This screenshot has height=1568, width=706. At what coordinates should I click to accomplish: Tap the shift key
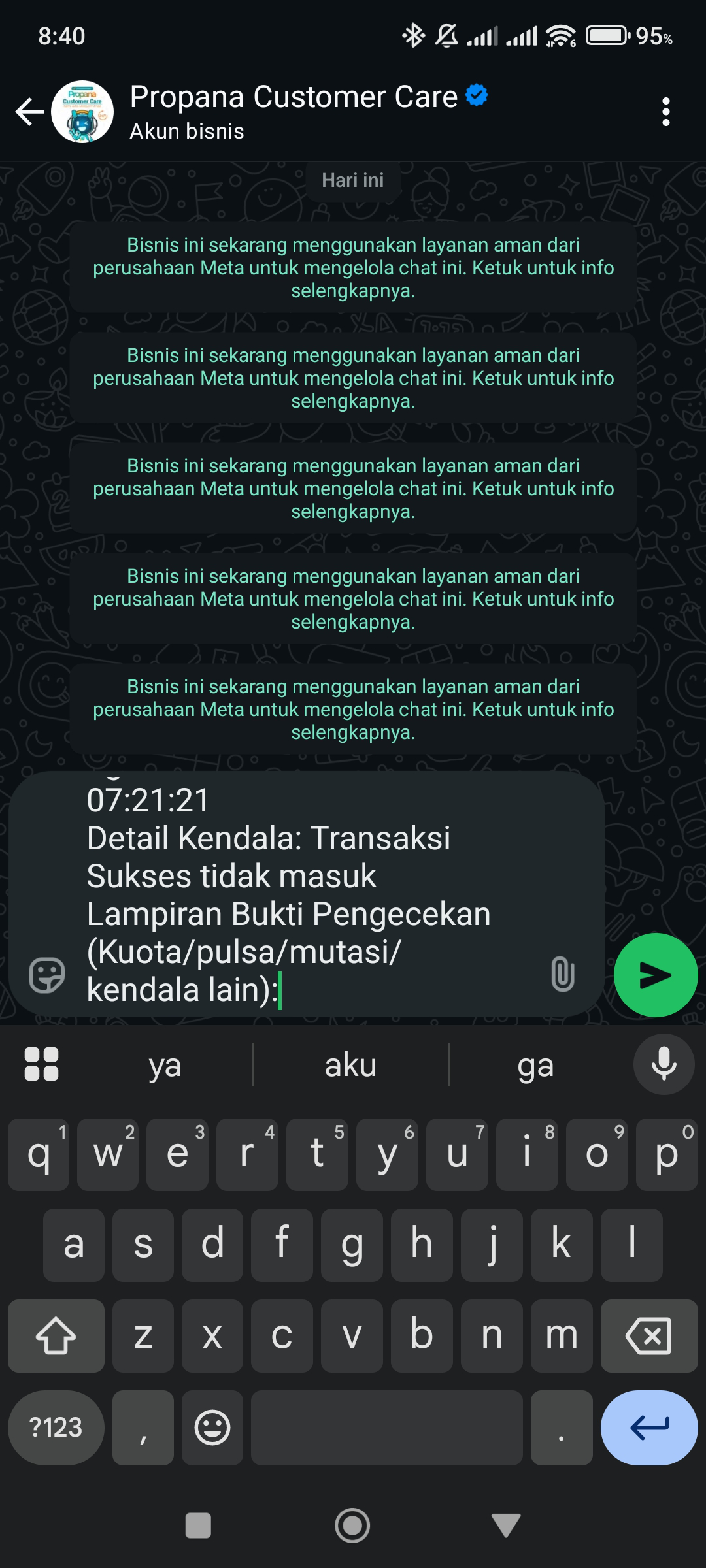pos(56,1335)
